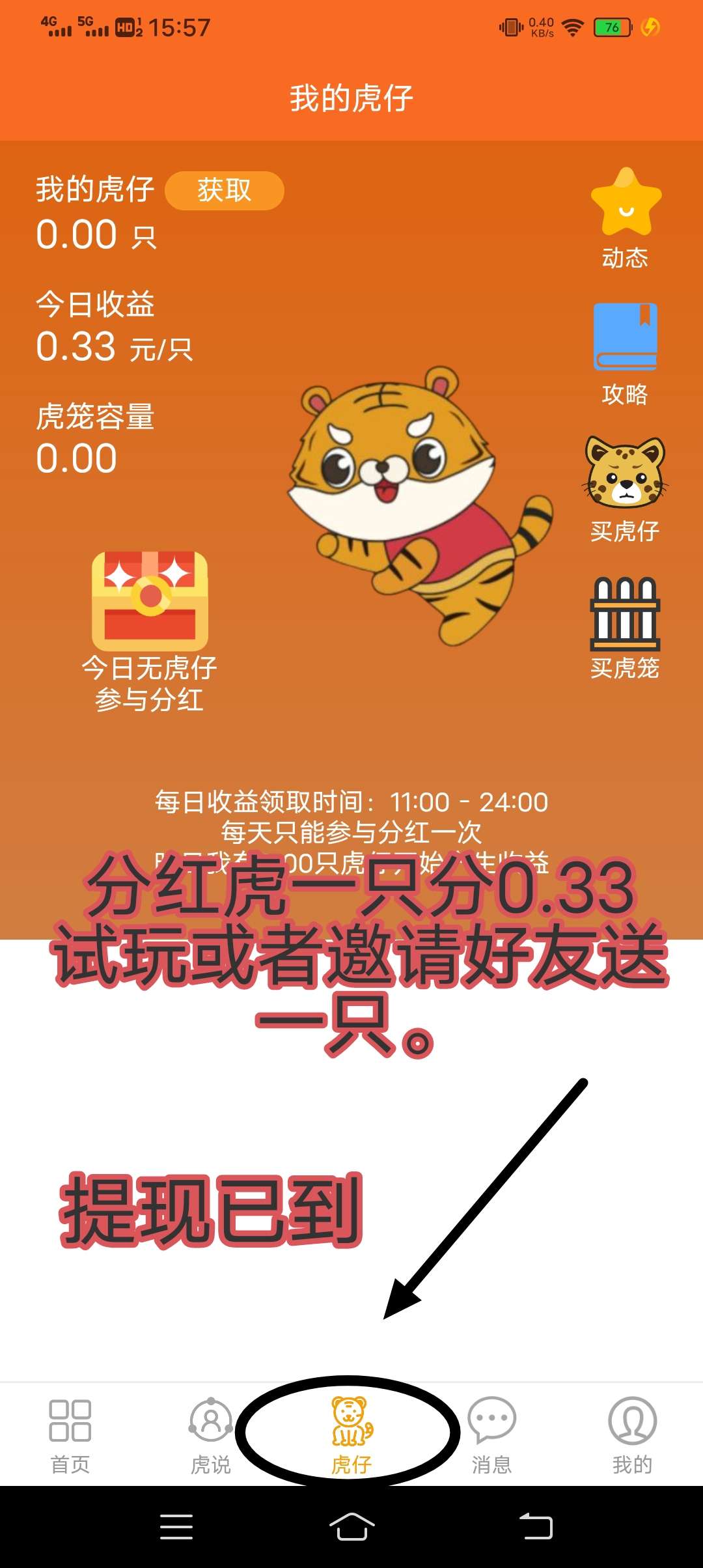Image resolution: width=703 pixels, height=1568 pixels.
Task: Tap the dividend treasure chest
Action: pos(150,601)
